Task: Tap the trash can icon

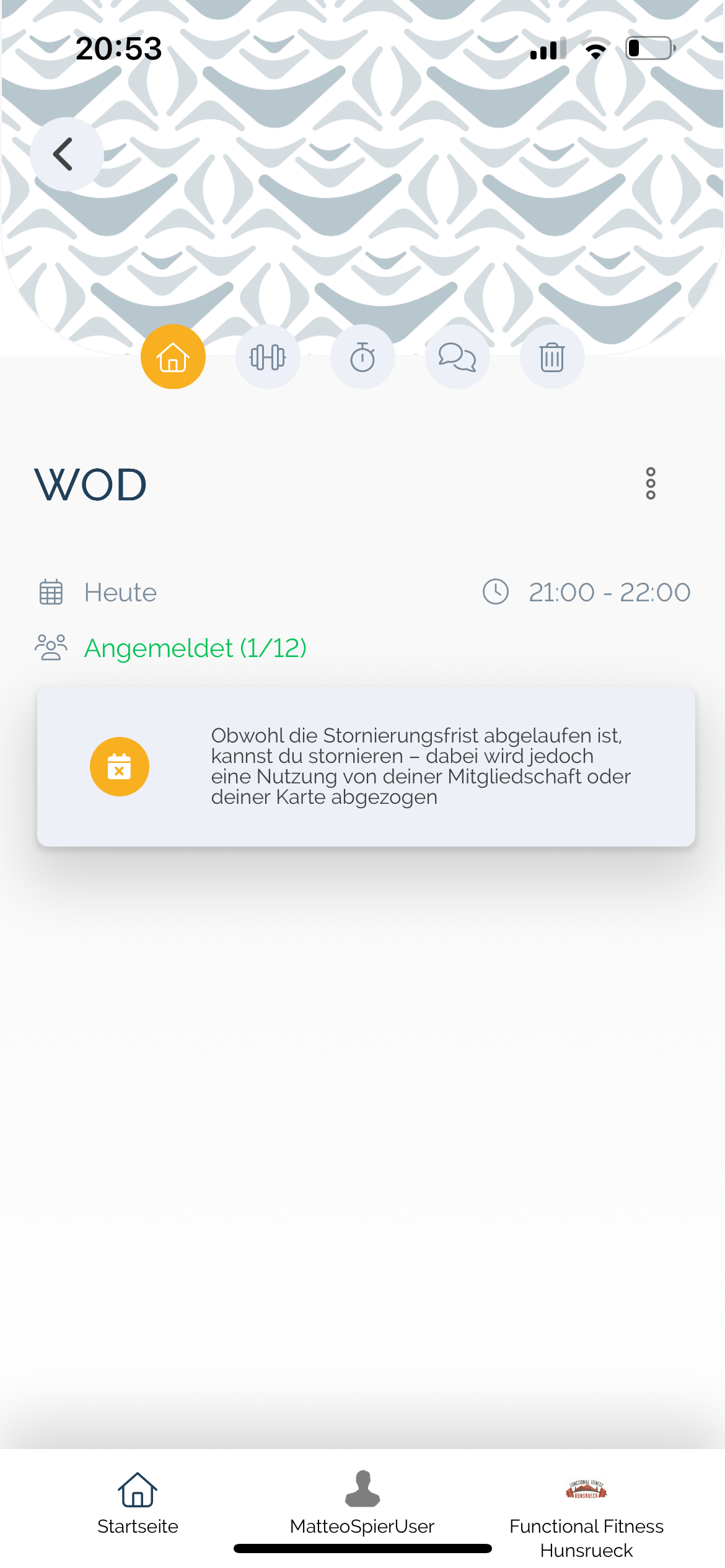Action: 552,357
